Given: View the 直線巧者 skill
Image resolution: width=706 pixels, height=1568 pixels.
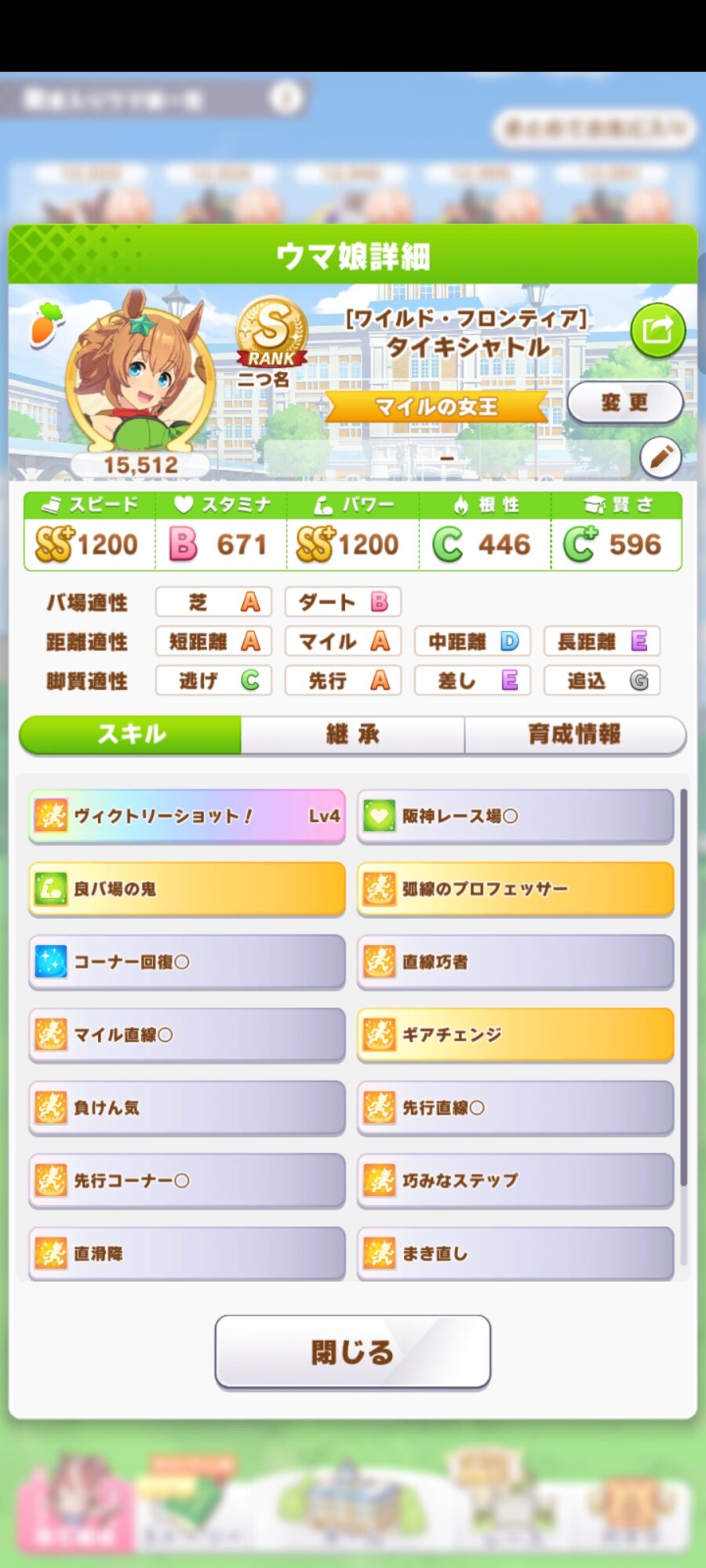Looking at the screenshot, I should (515, 962).
